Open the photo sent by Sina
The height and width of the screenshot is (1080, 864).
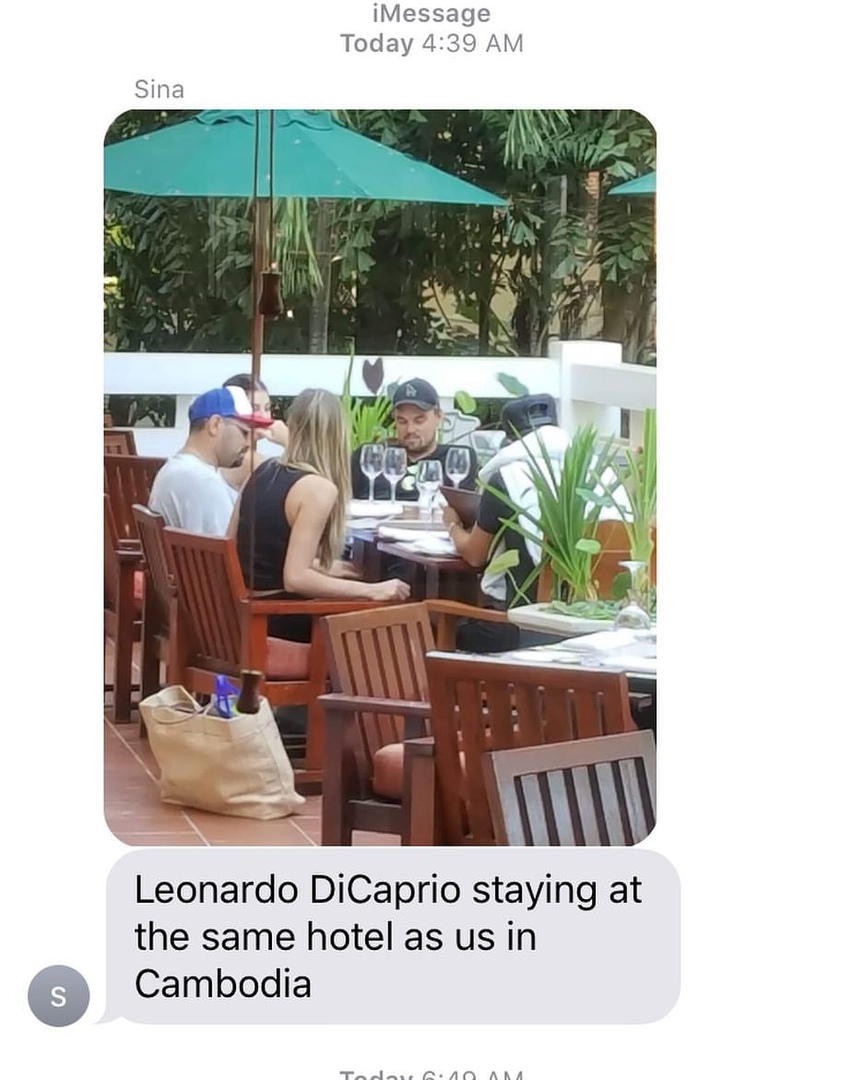(380, 478)
